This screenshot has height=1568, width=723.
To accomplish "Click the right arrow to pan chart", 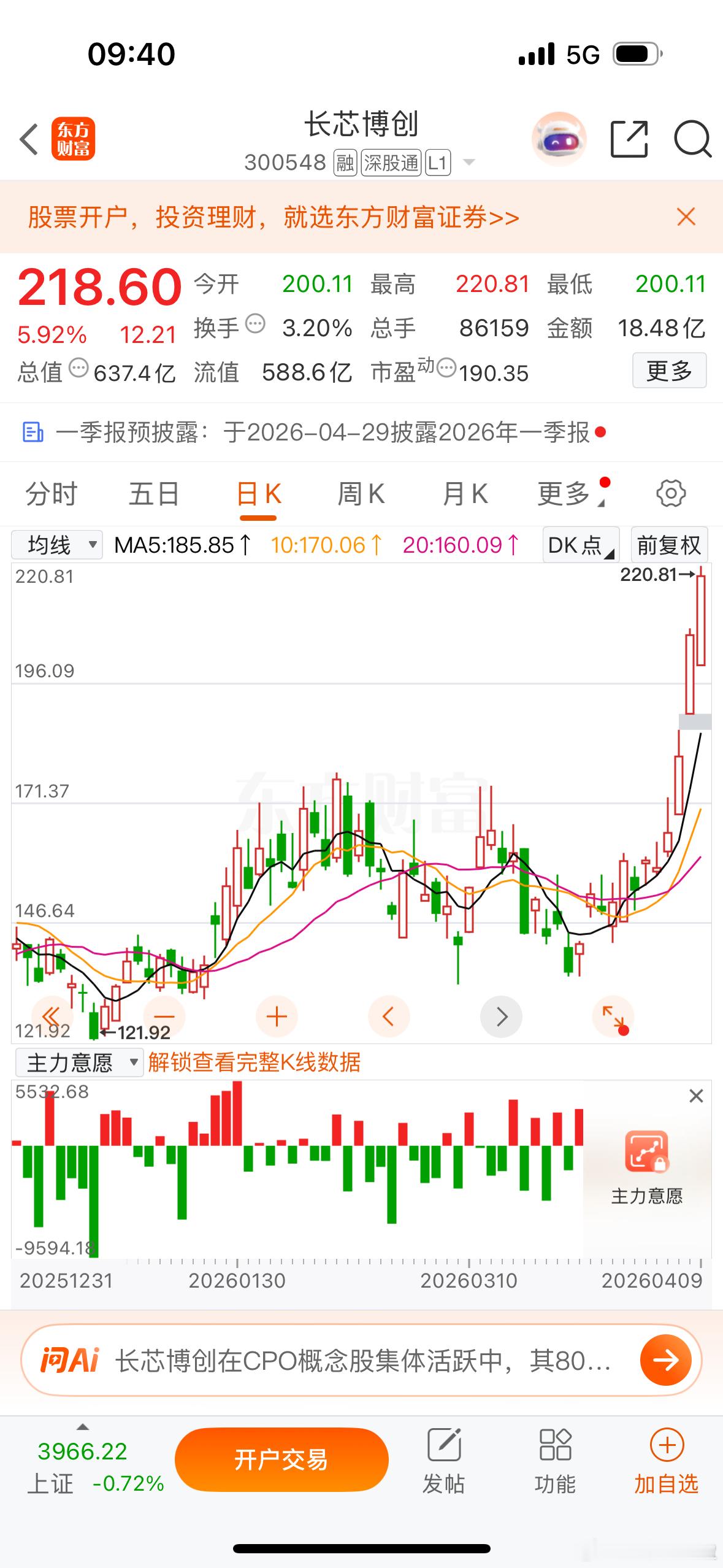I will tap(502, 1017).
